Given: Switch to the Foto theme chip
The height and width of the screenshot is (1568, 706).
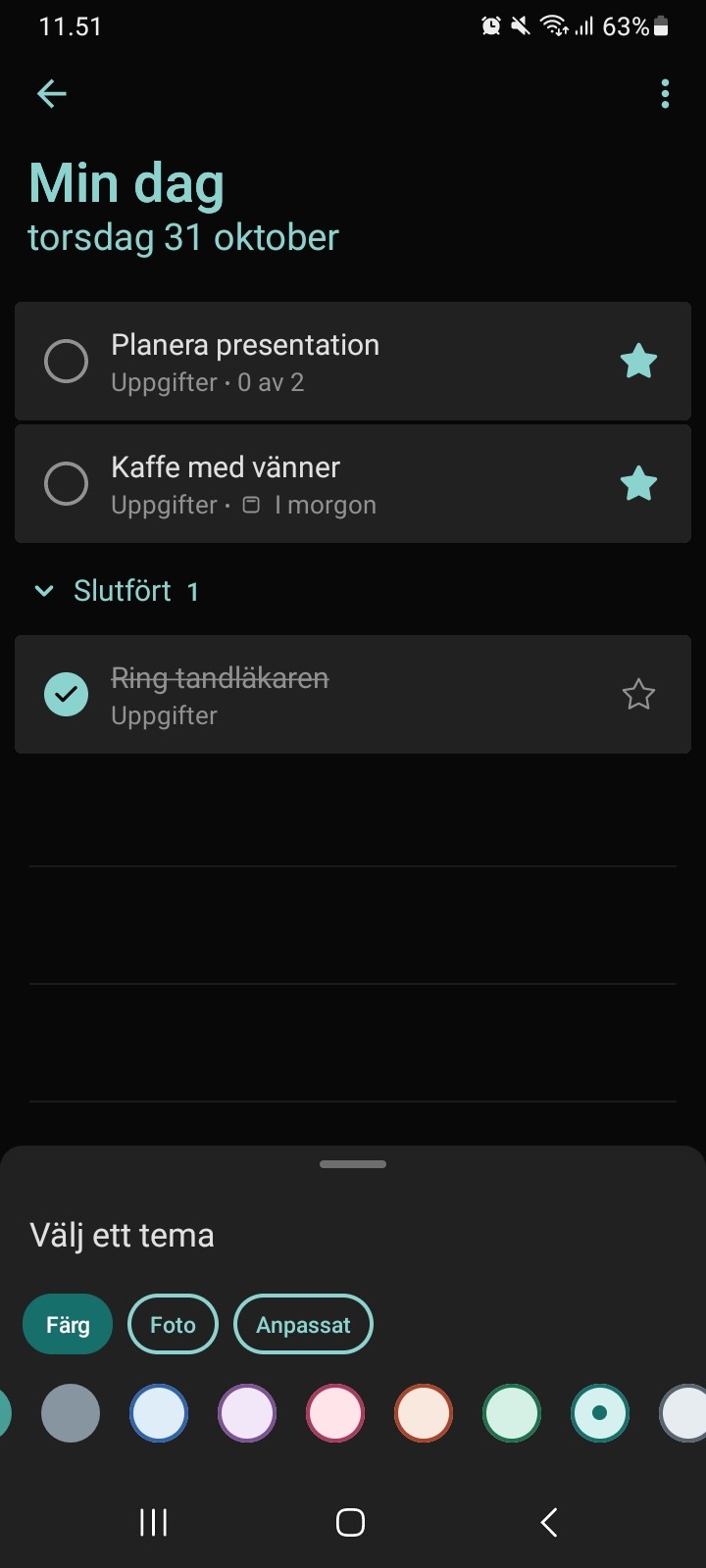Looking at the screenshot, I should (x=173, y=1325).
